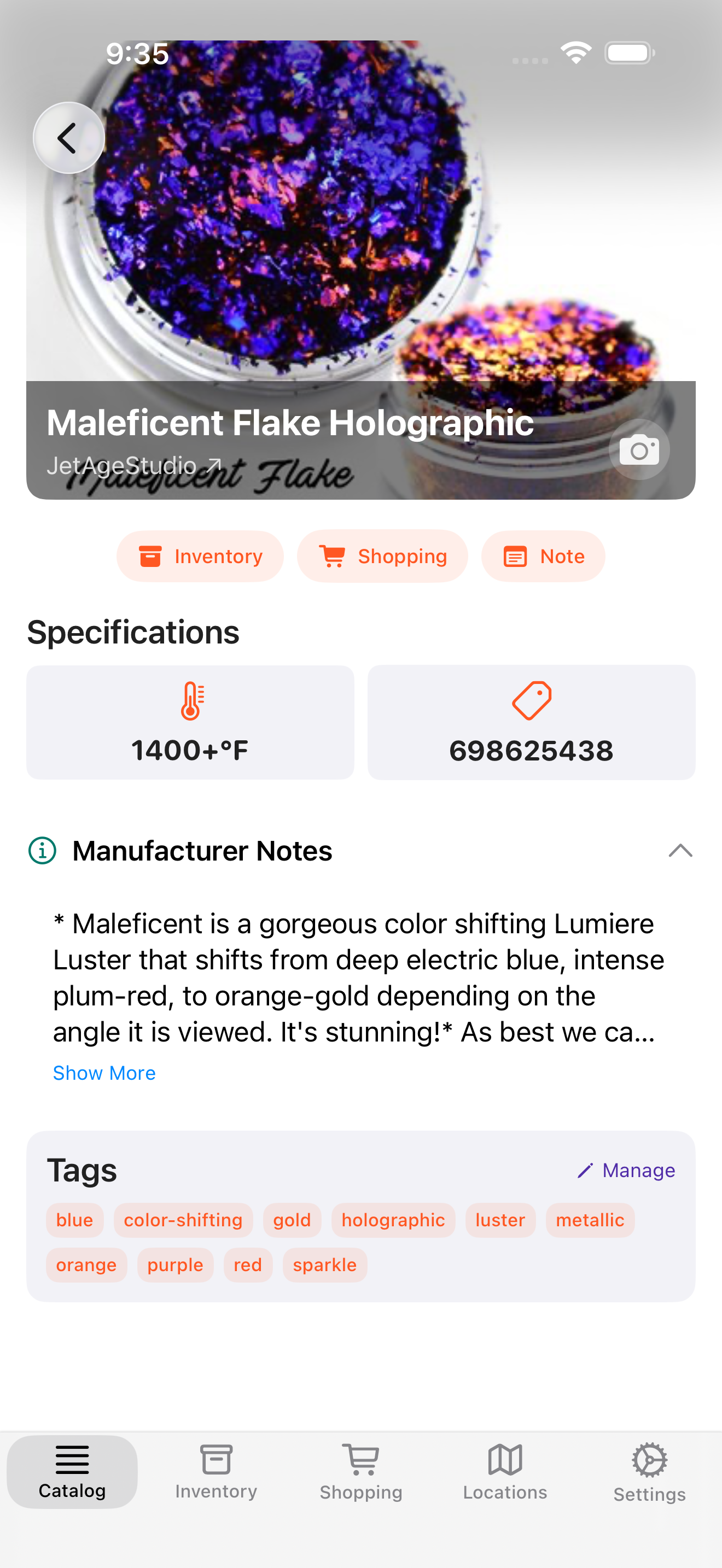Toggle the 'metallic' tag chip
722x1568 pixels.
(x=589, y=1220)
